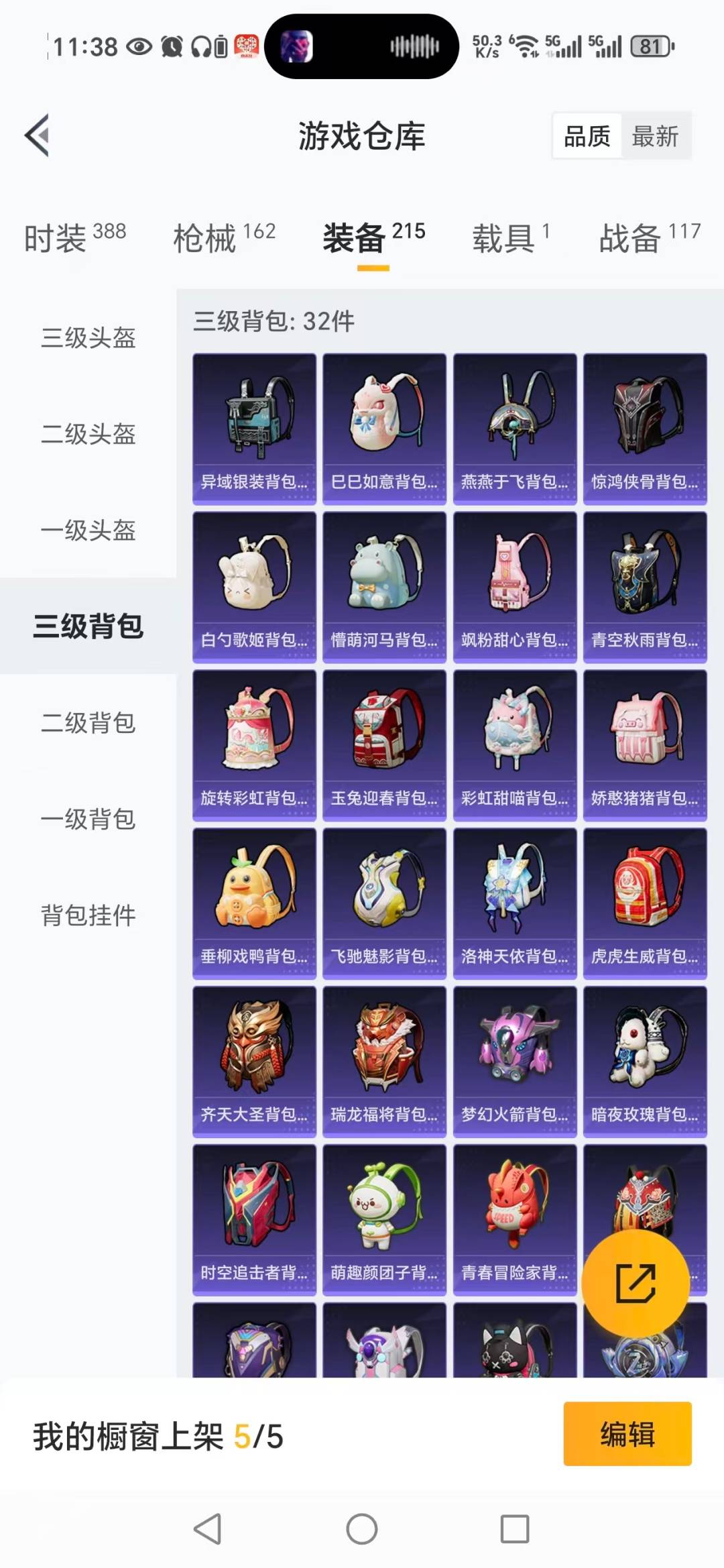Select the 异域银装背包 backpack item
Screen dimensions: 724x1568
(x=253, y=426)
